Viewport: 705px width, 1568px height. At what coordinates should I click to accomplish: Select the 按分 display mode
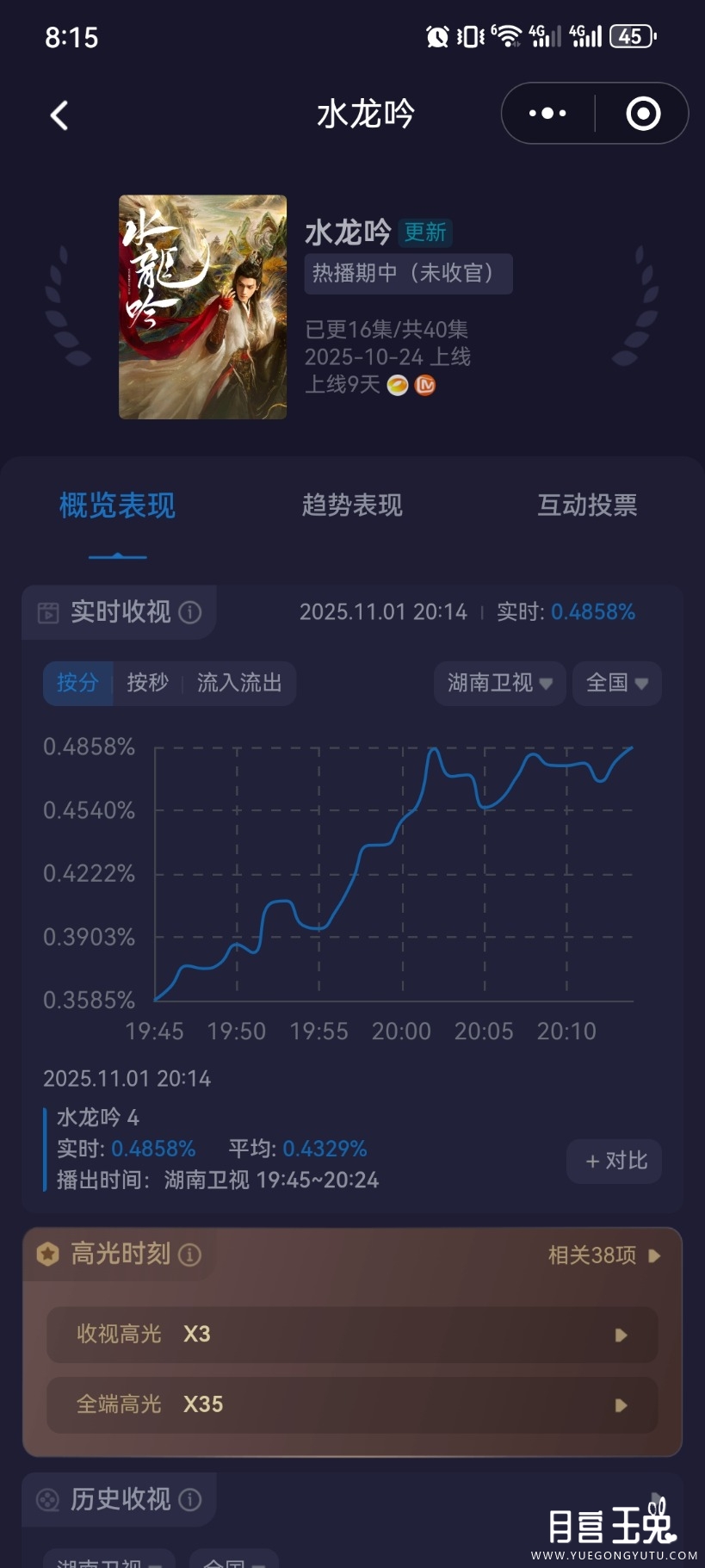pos(77,683)
